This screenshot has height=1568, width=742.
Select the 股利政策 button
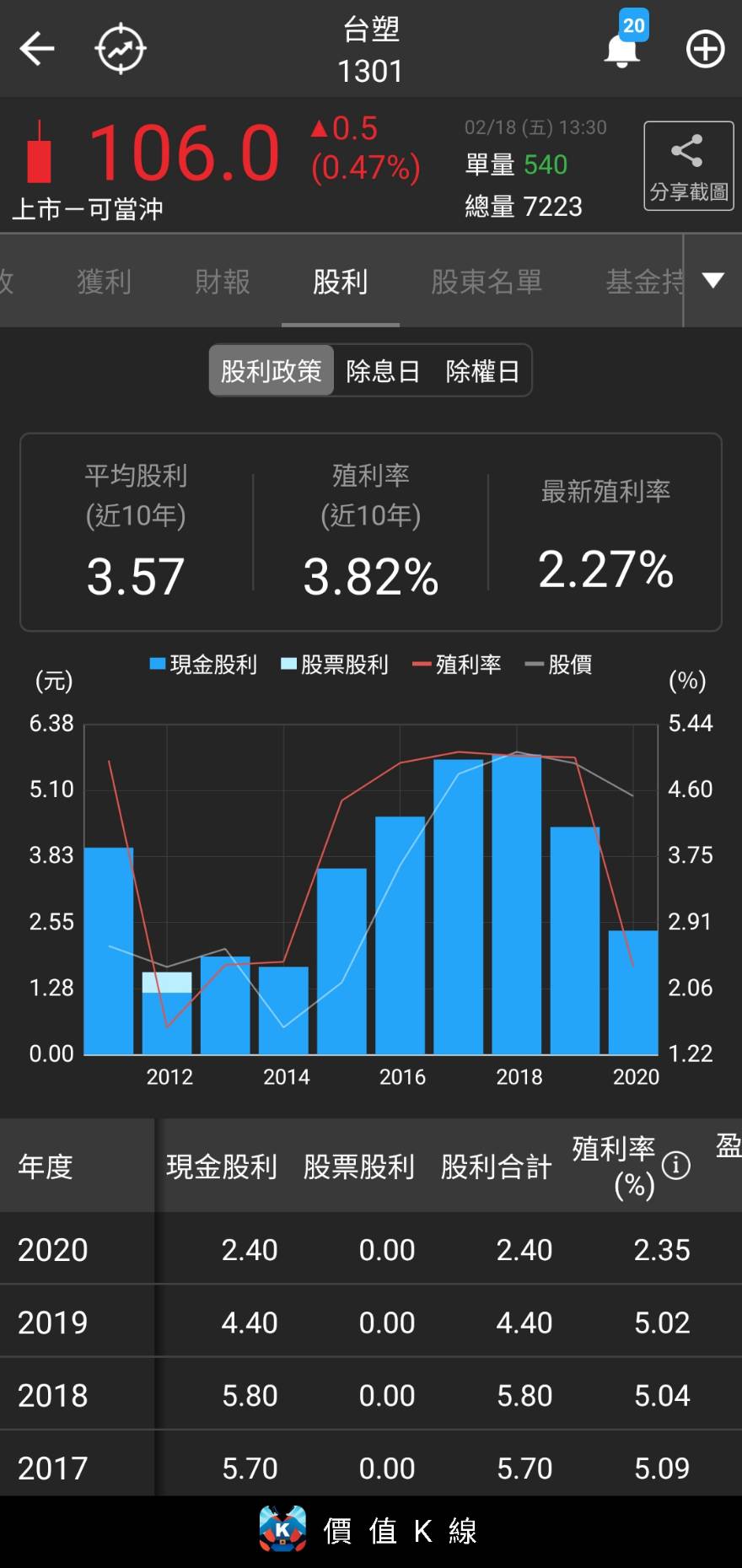point(271,369)
